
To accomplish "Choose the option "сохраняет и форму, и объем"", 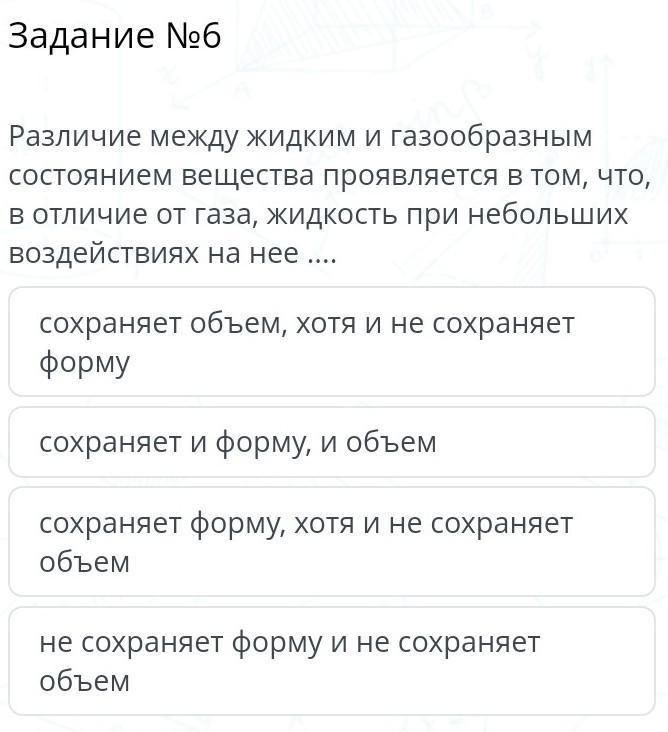I will point(332,442).
